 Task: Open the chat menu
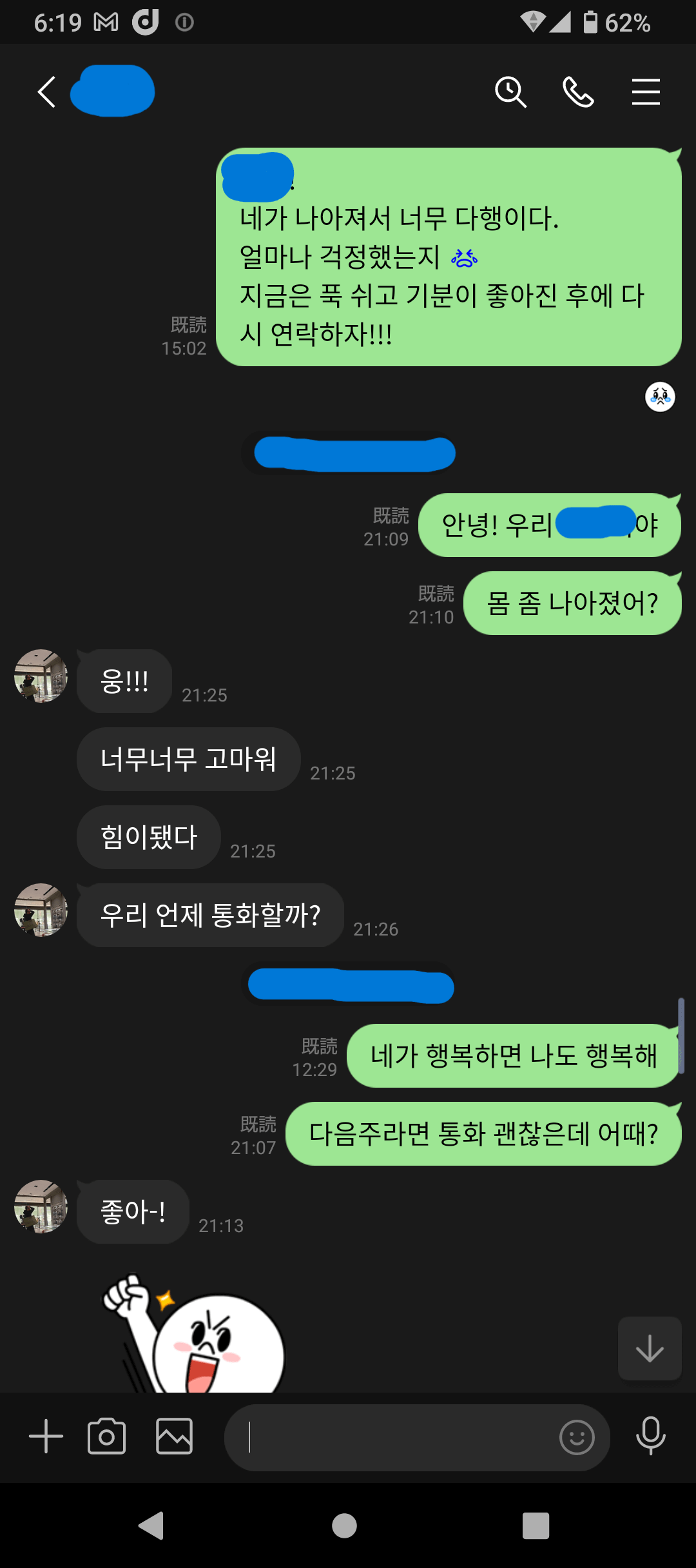pos(646,92)
